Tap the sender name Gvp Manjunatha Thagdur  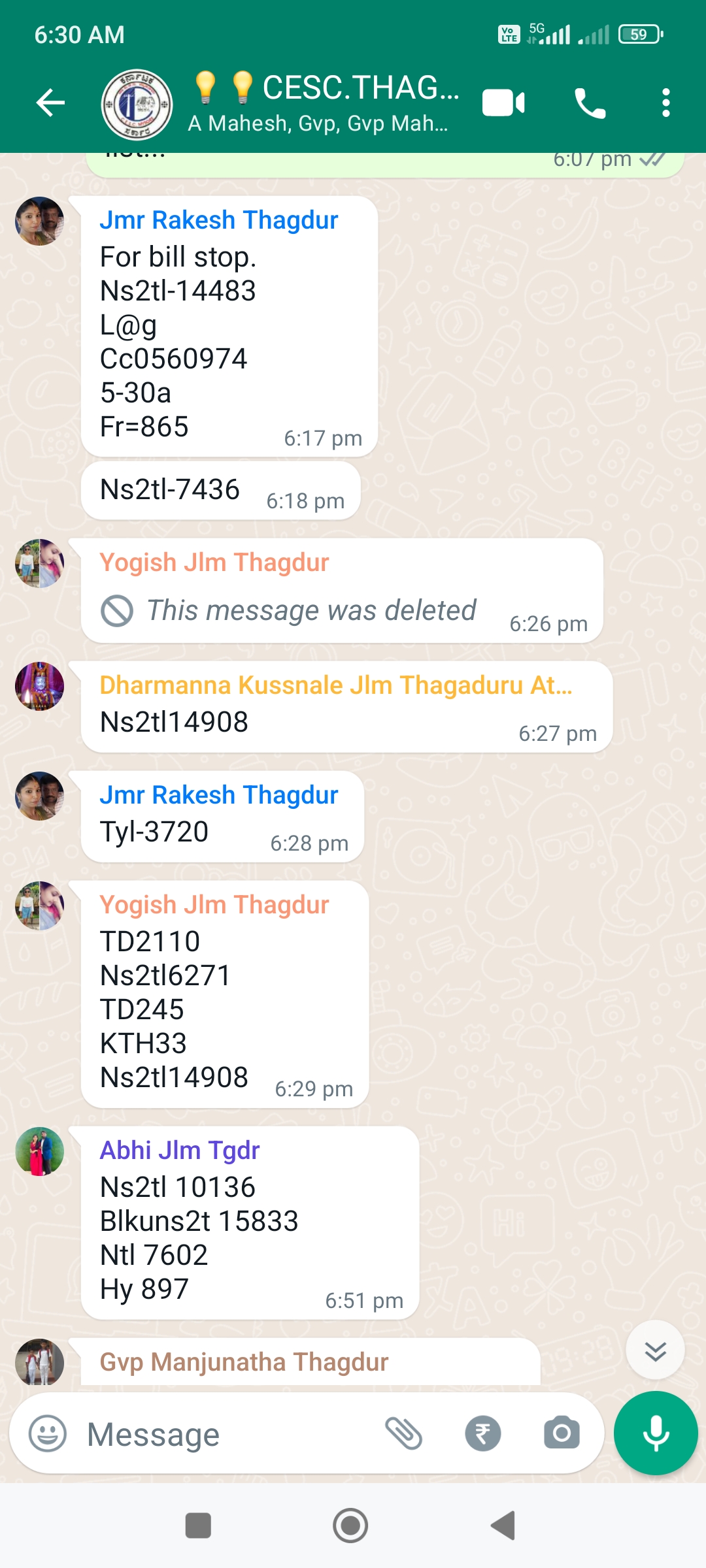tap(244, 1362)
